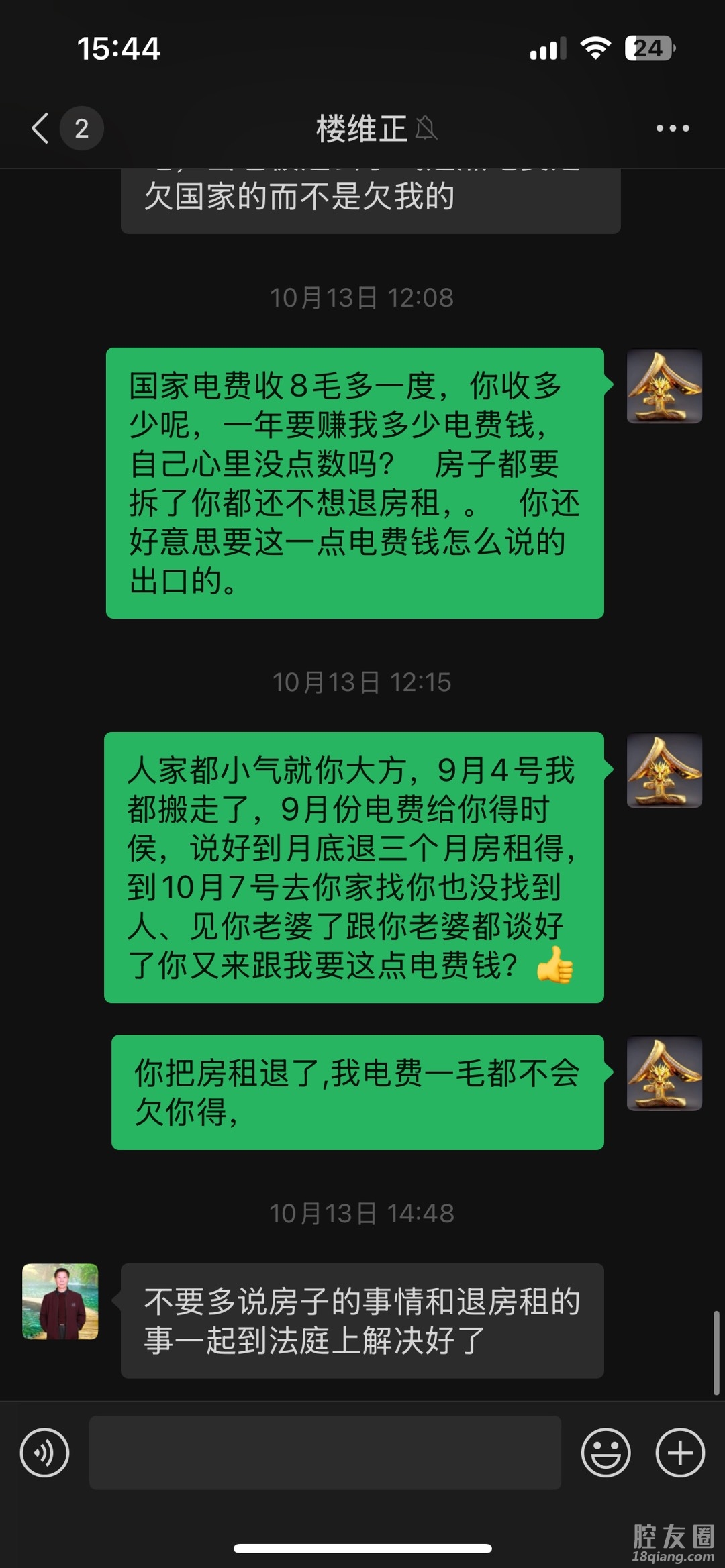The height and width of the screenshot is (1568, 725).
Task: Switch to voice message input
Action: tap(44, 1453)
